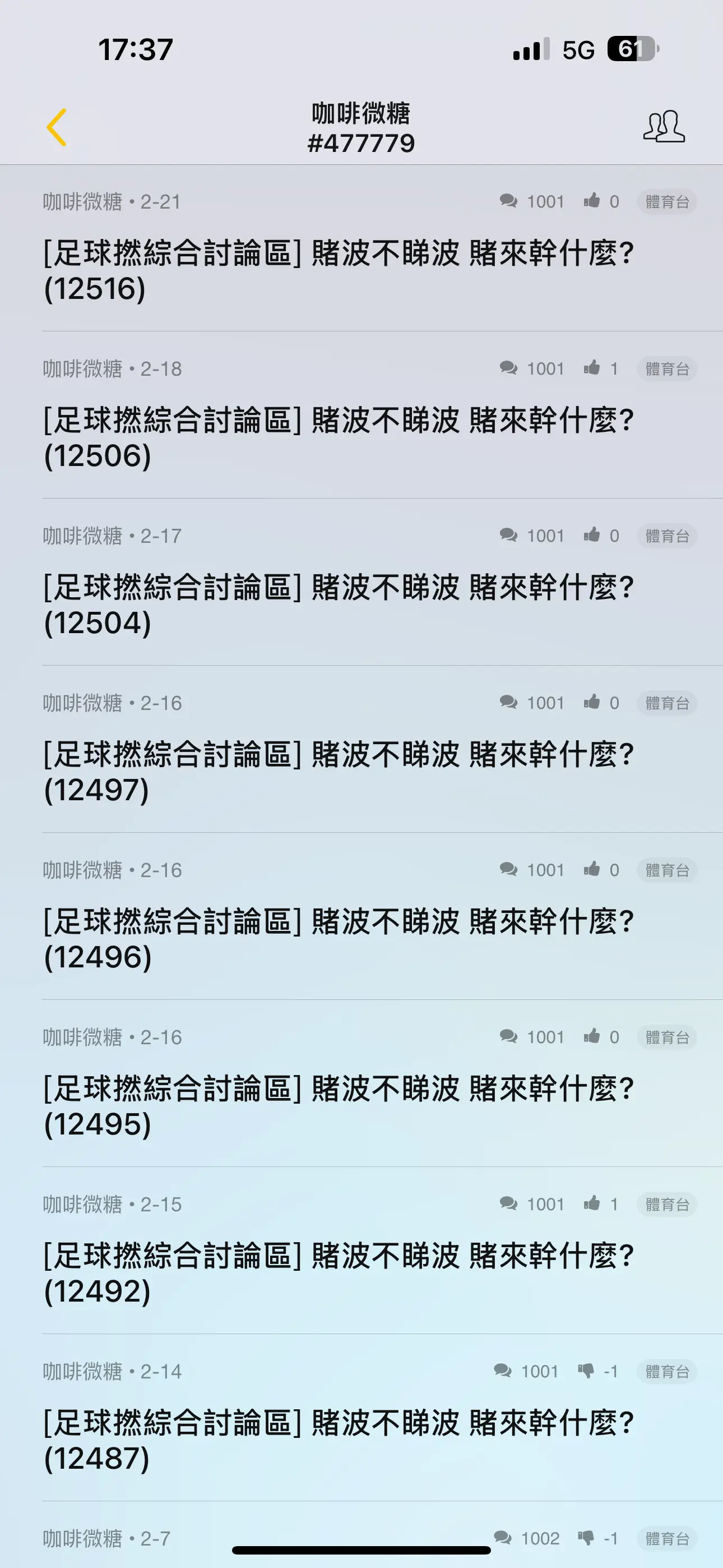Open thread numbered (12506)

coord(361,415)
